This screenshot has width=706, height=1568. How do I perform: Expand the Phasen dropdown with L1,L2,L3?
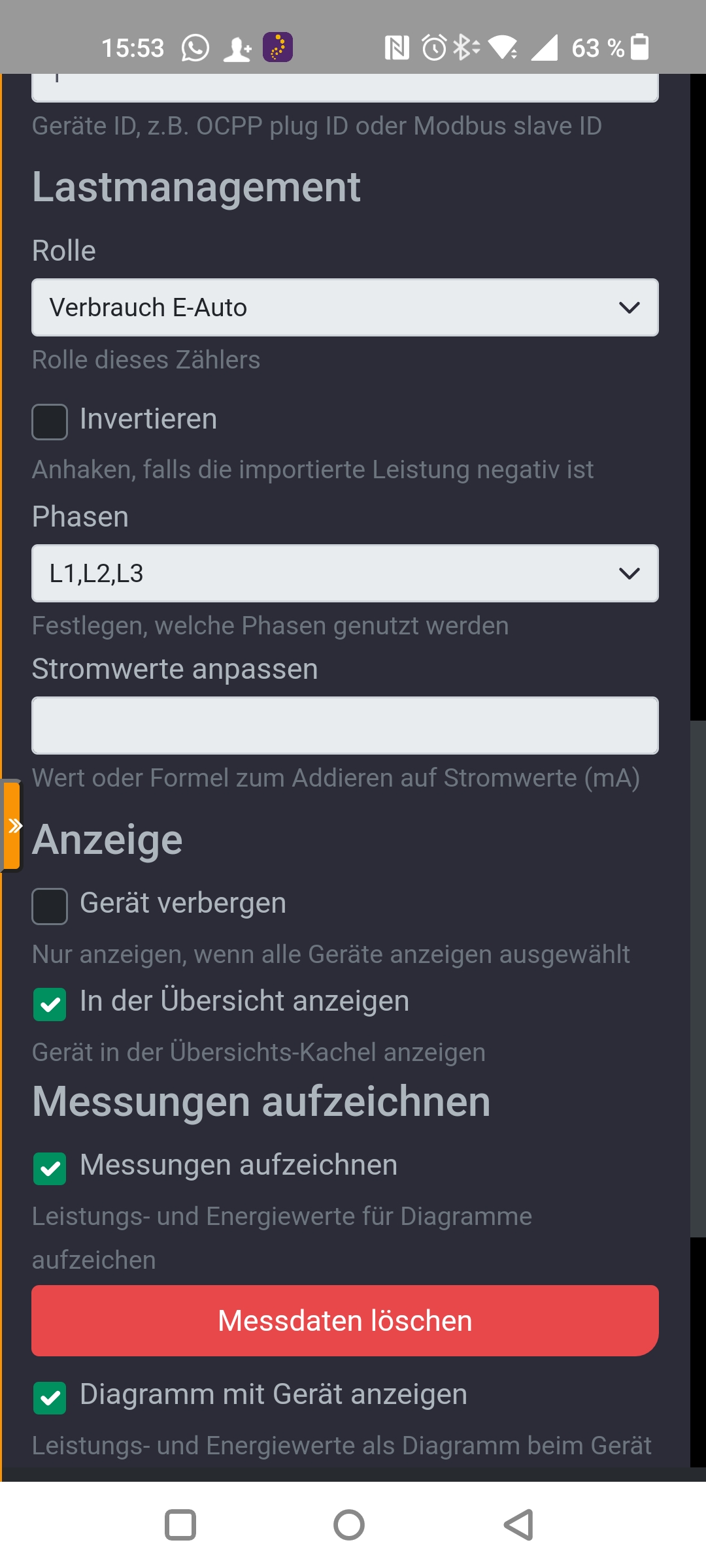[x=345, y=574]
